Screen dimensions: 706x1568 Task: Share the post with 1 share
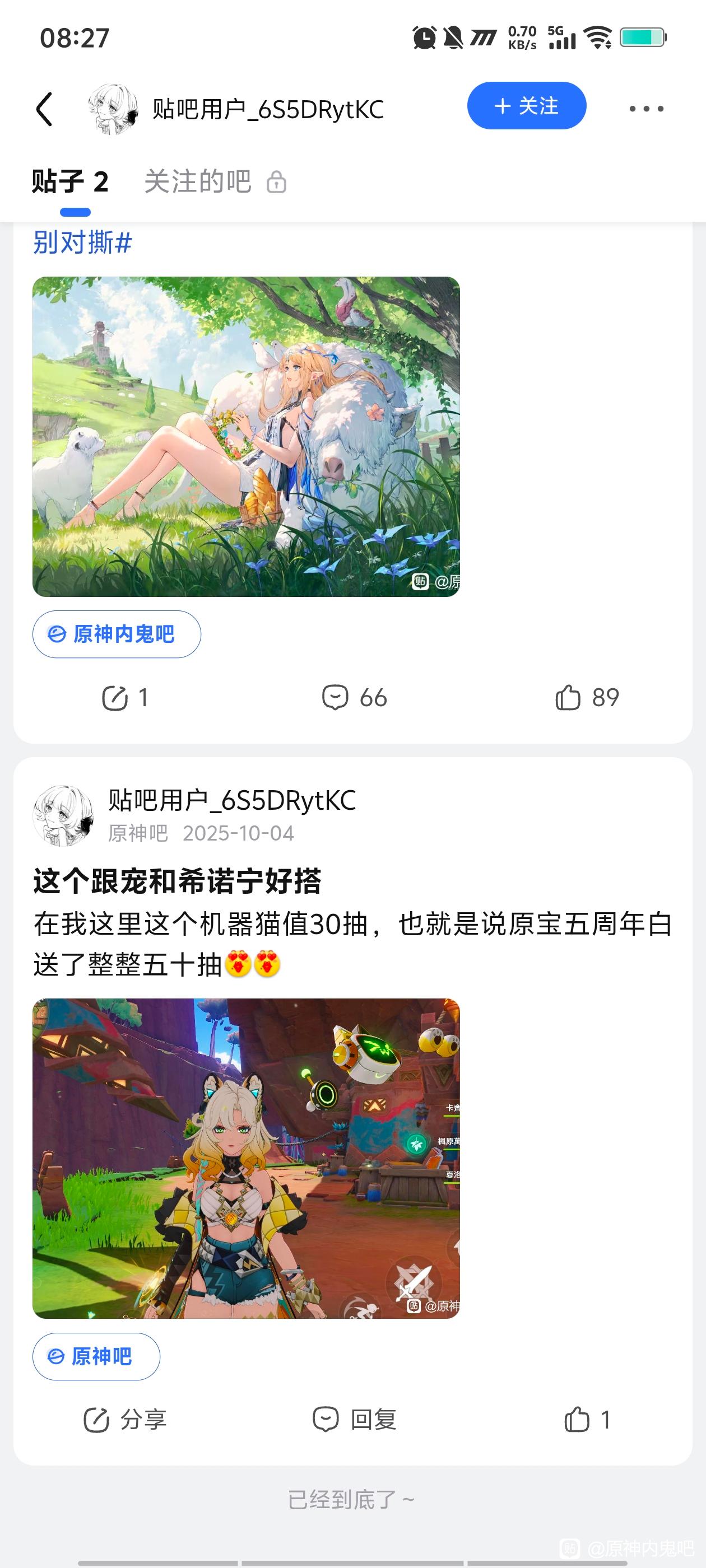[x=125, y=698]
